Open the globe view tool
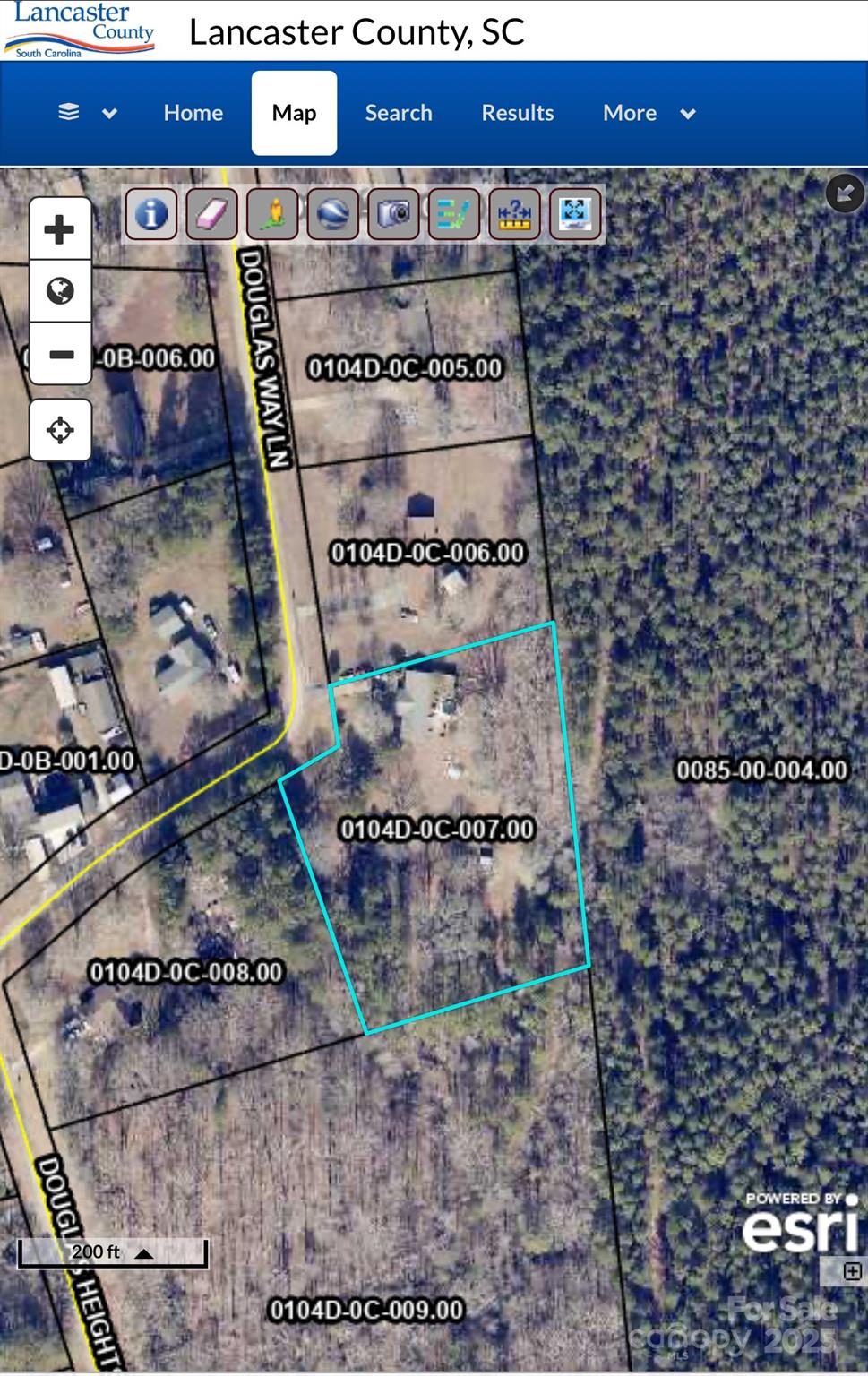 [x=332, y=214]
